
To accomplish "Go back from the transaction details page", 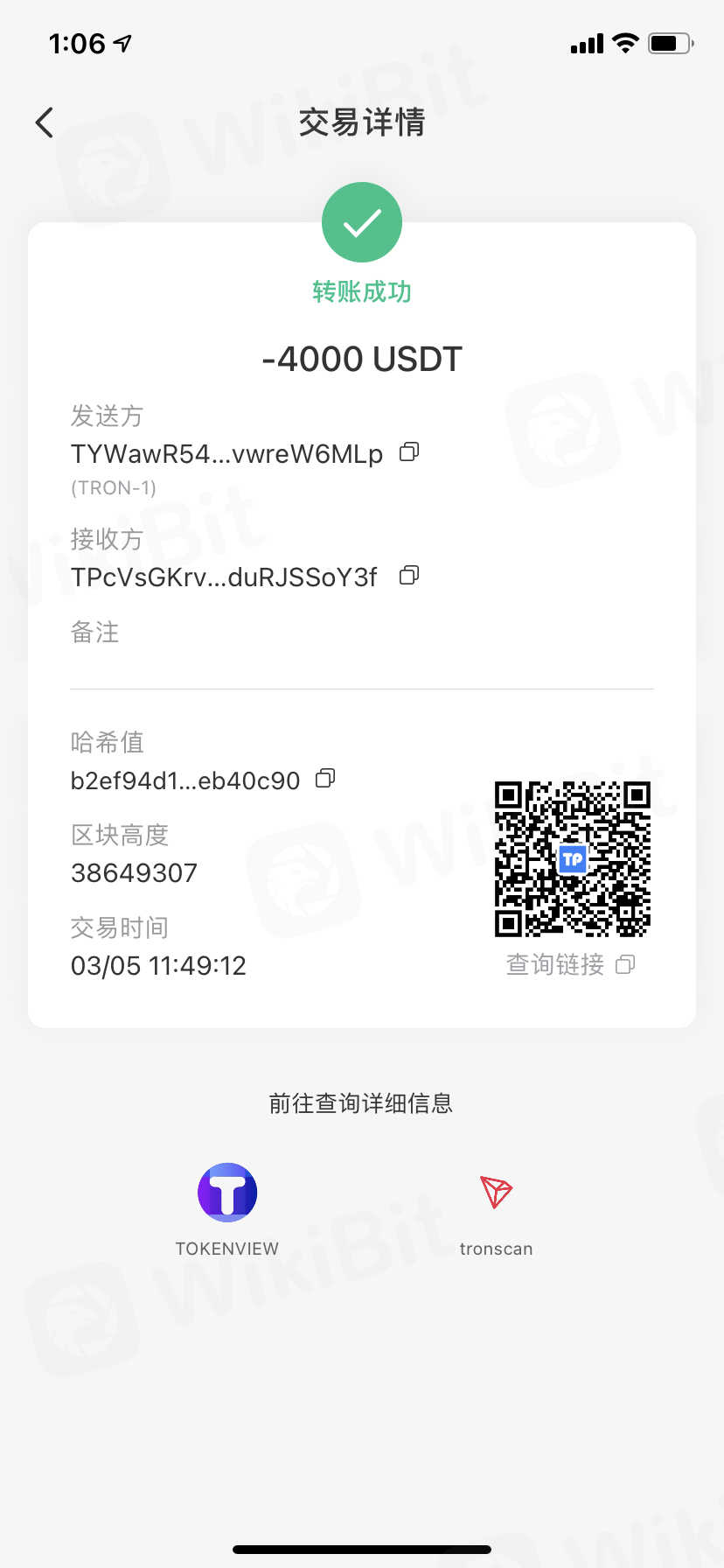I will pos(45,122).
